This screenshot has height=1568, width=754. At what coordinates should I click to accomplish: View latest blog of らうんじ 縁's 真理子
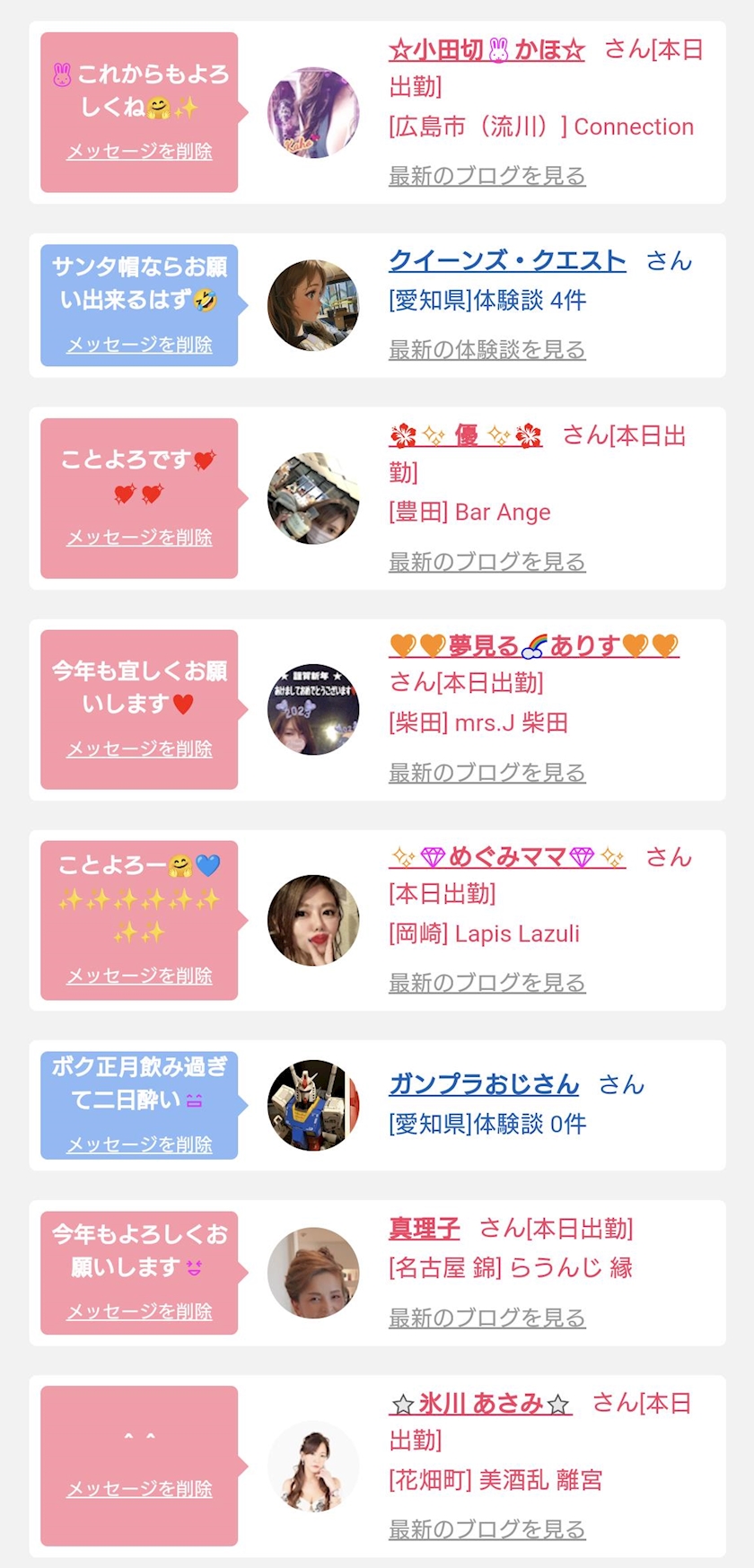[x=487, y=1318]
